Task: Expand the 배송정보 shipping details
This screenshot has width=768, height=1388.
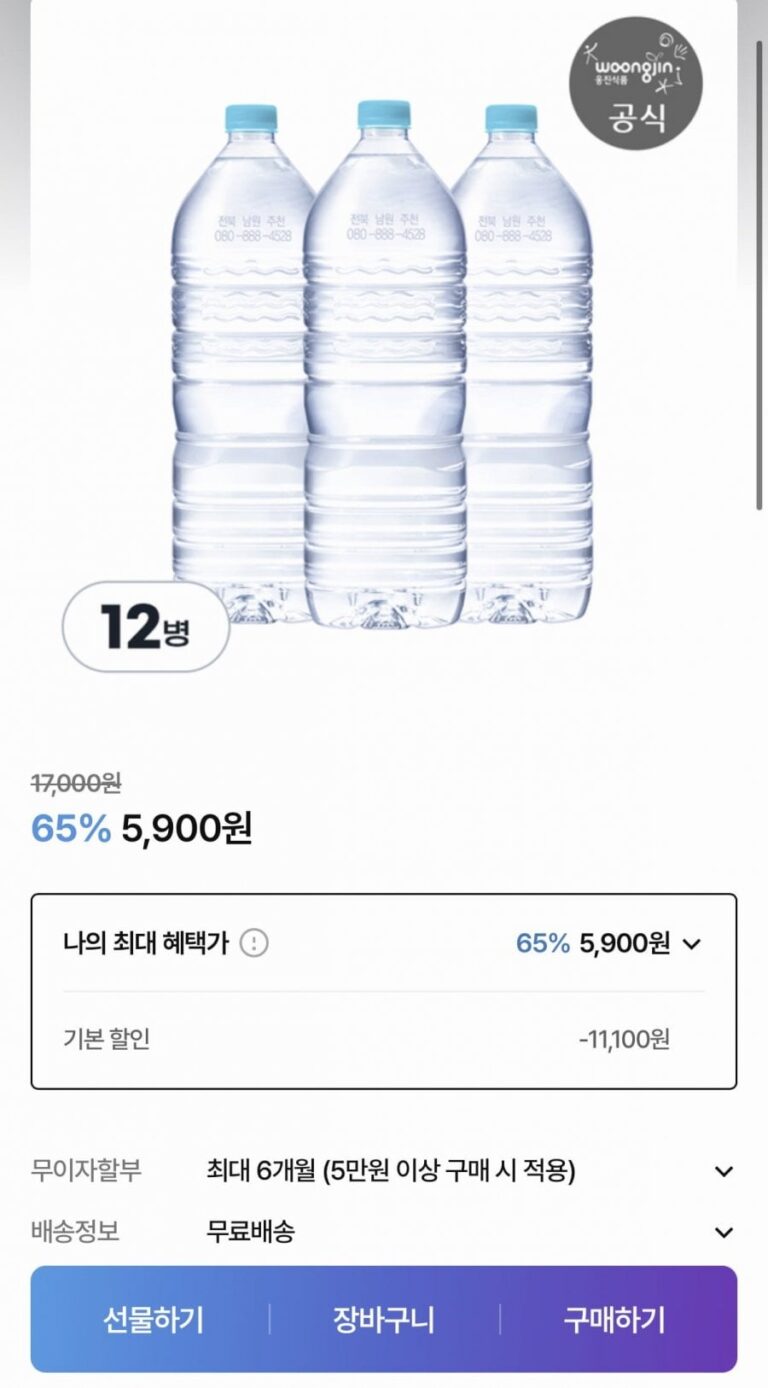Action: 724,1232
